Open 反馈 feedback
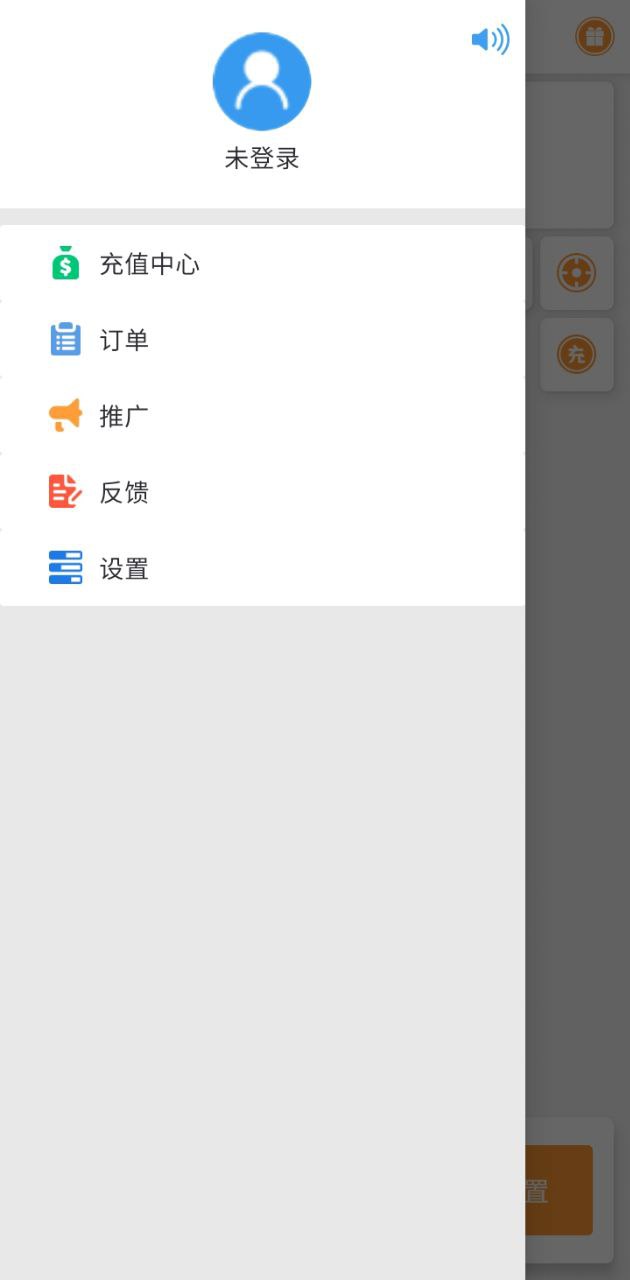The height and width of the screenshot is (1280, 630). 124,492
